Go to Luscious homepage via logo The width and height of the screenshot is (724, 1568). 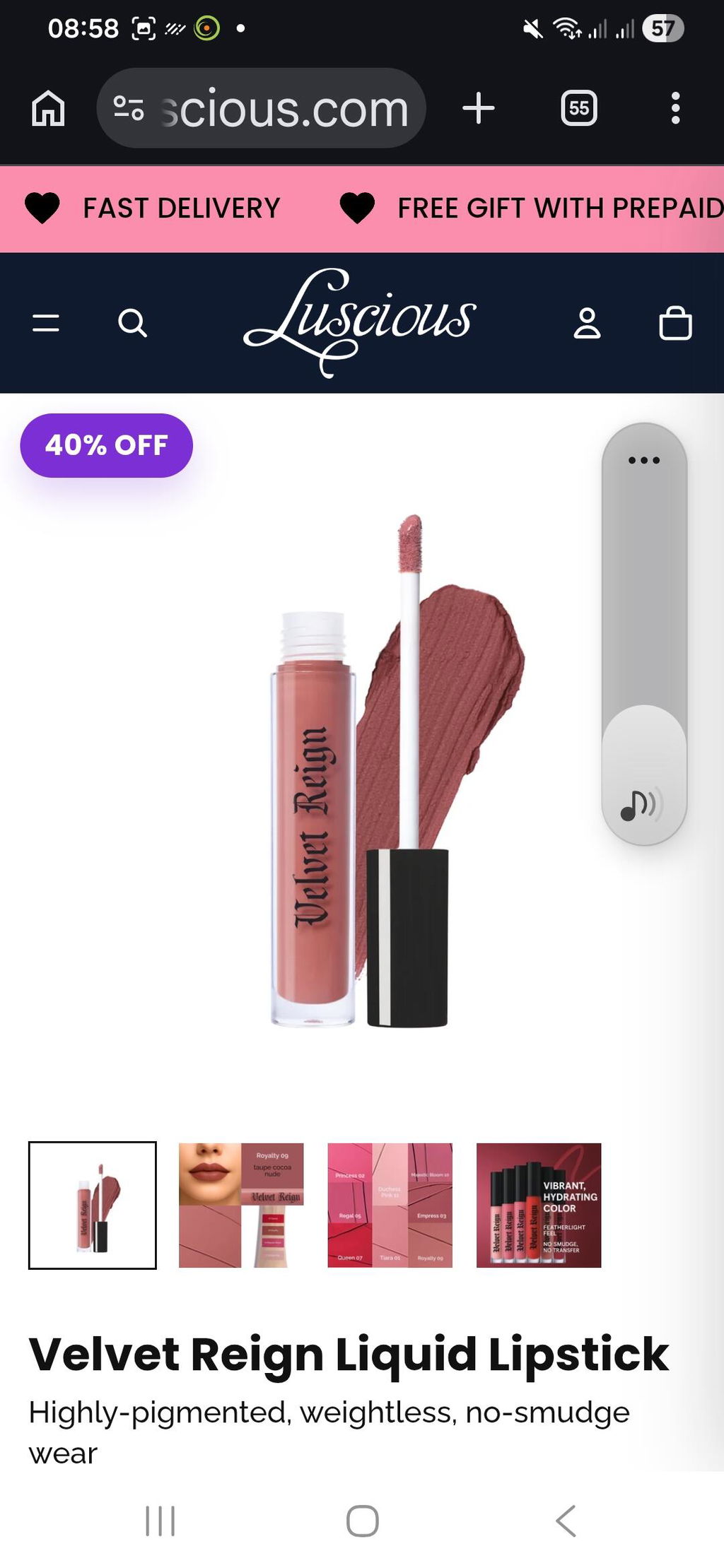click(361, 322)
